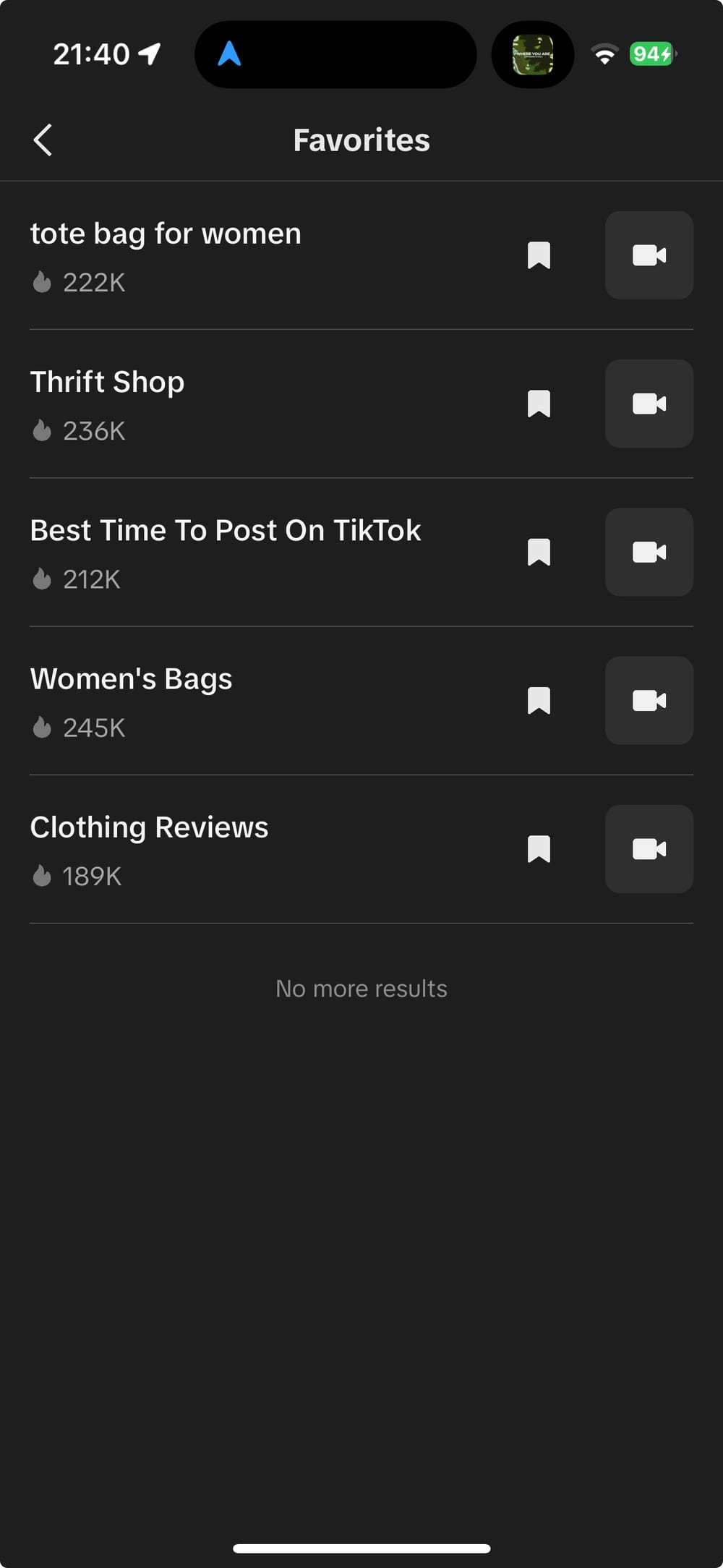
Task: Remove Thrift Shop from favorites
Action: 539,404
